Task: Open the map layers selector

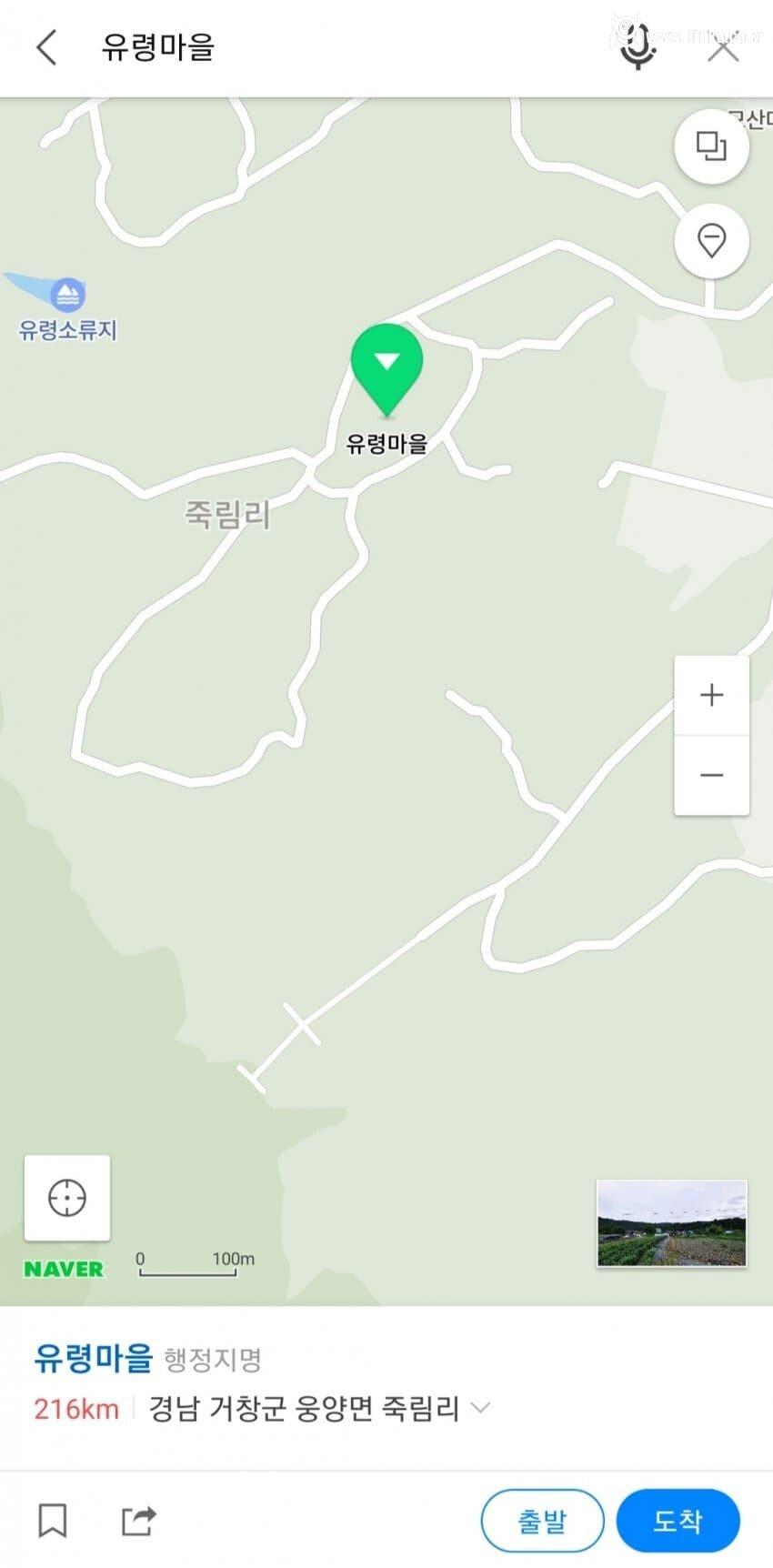Action: (712, 146)
